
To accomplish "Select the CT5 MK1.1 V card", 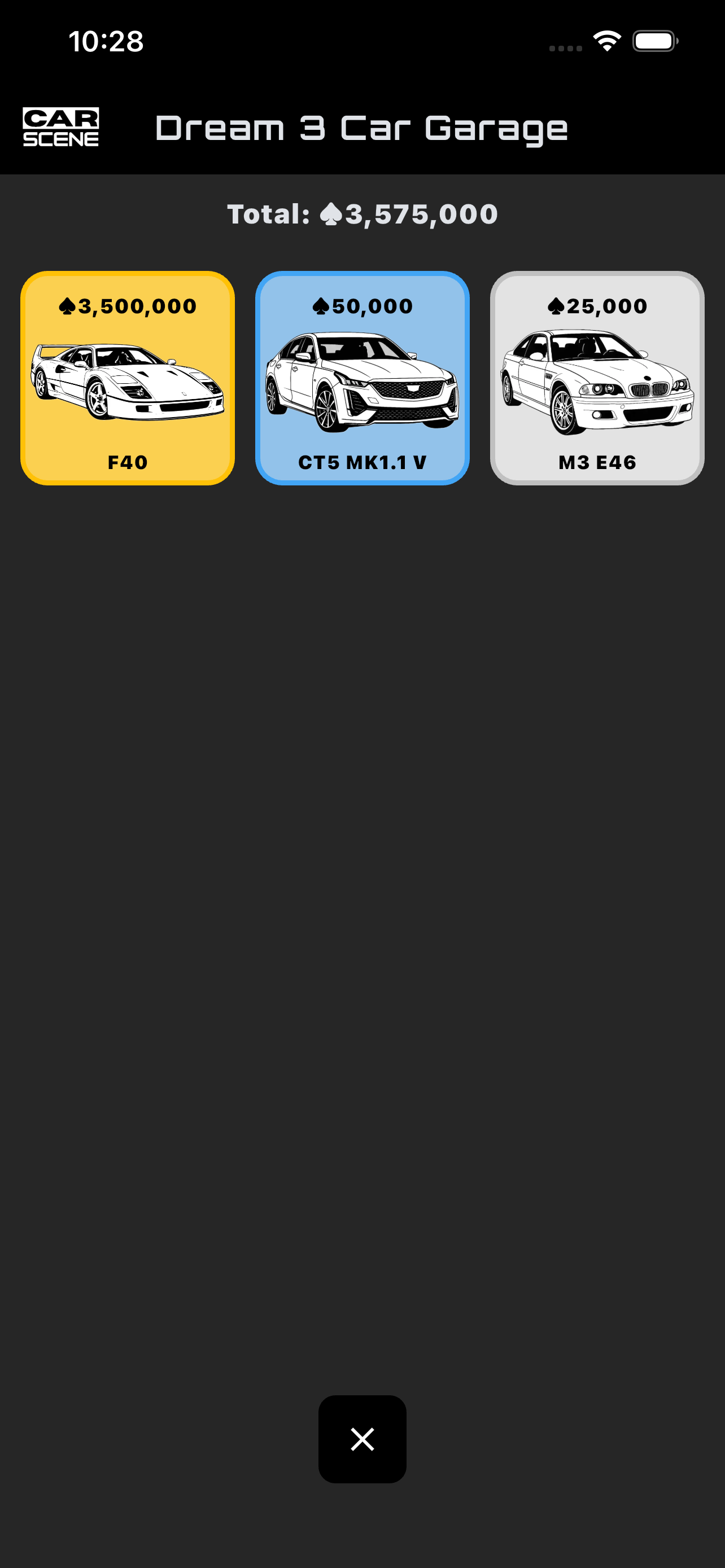I will tap(362, 378).
